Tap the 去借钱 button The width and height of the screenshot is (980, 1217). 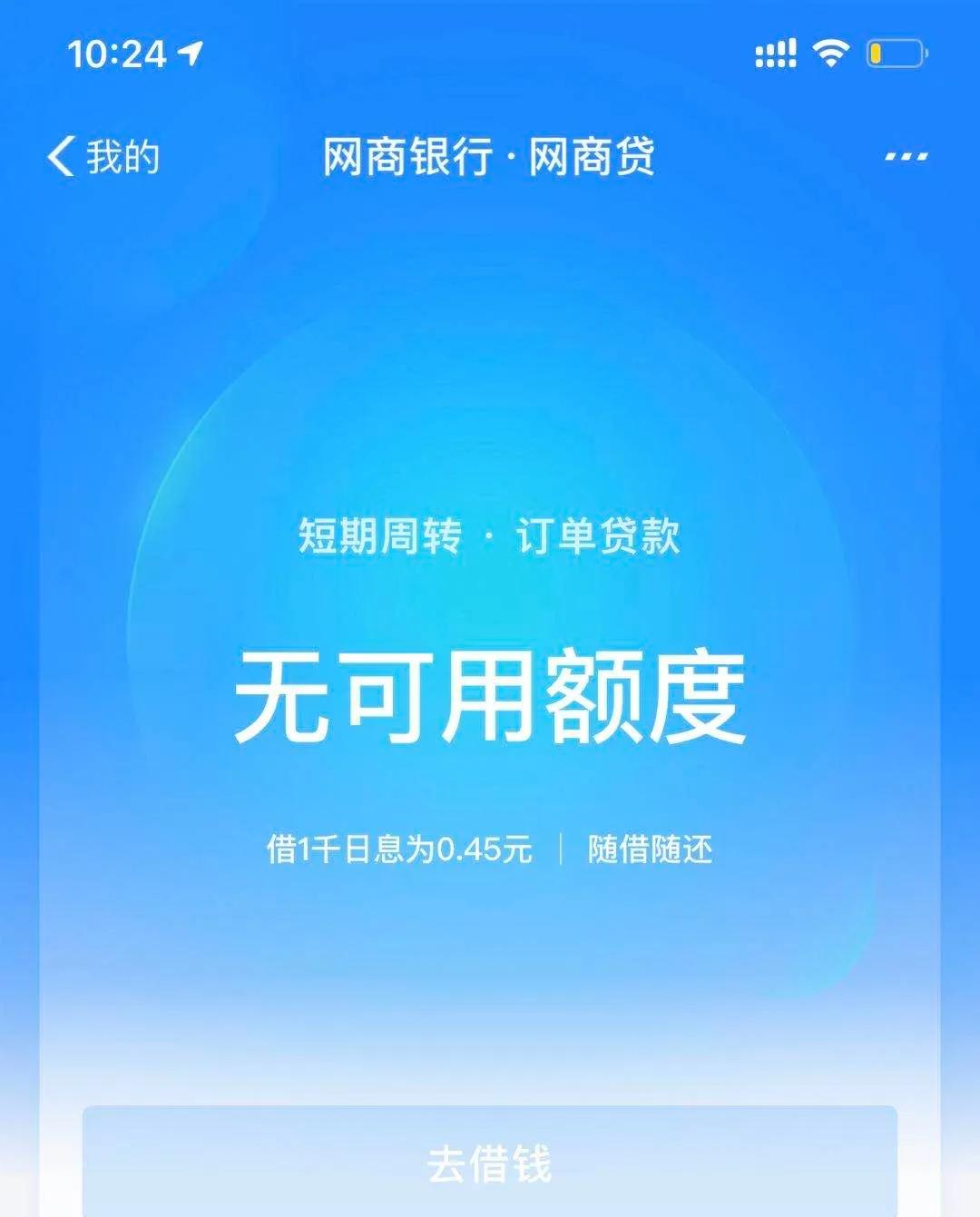coord(490,1163)
